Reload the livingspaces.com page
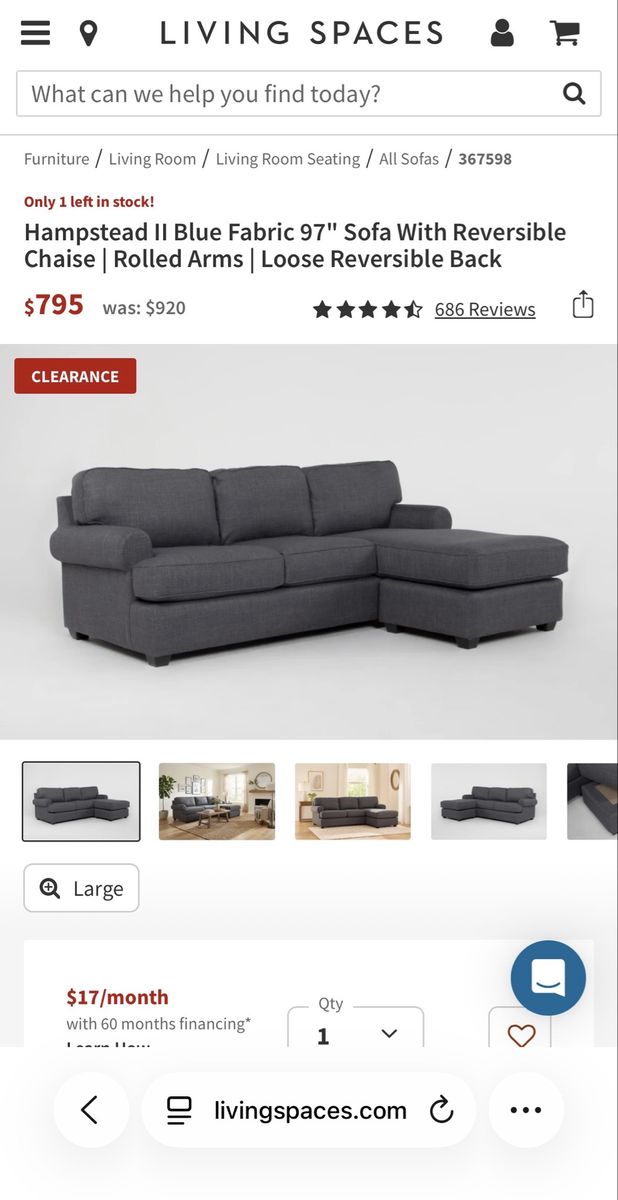Image resolution: width=618 pixels, height=1200 pixels. coord(441,1110)
